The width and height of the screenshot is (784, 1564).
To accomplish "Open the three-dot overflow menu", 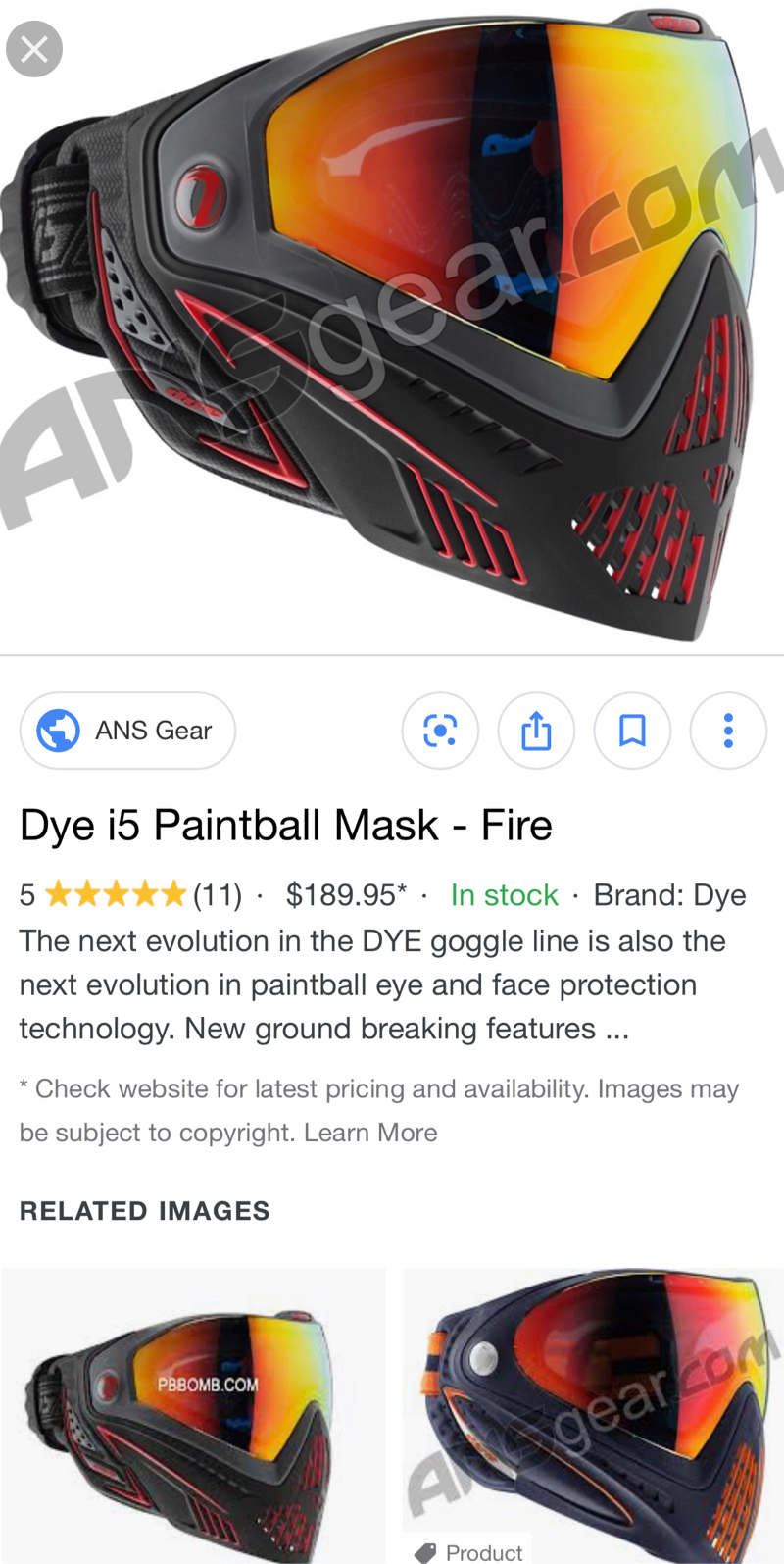I will click(729, 730).
